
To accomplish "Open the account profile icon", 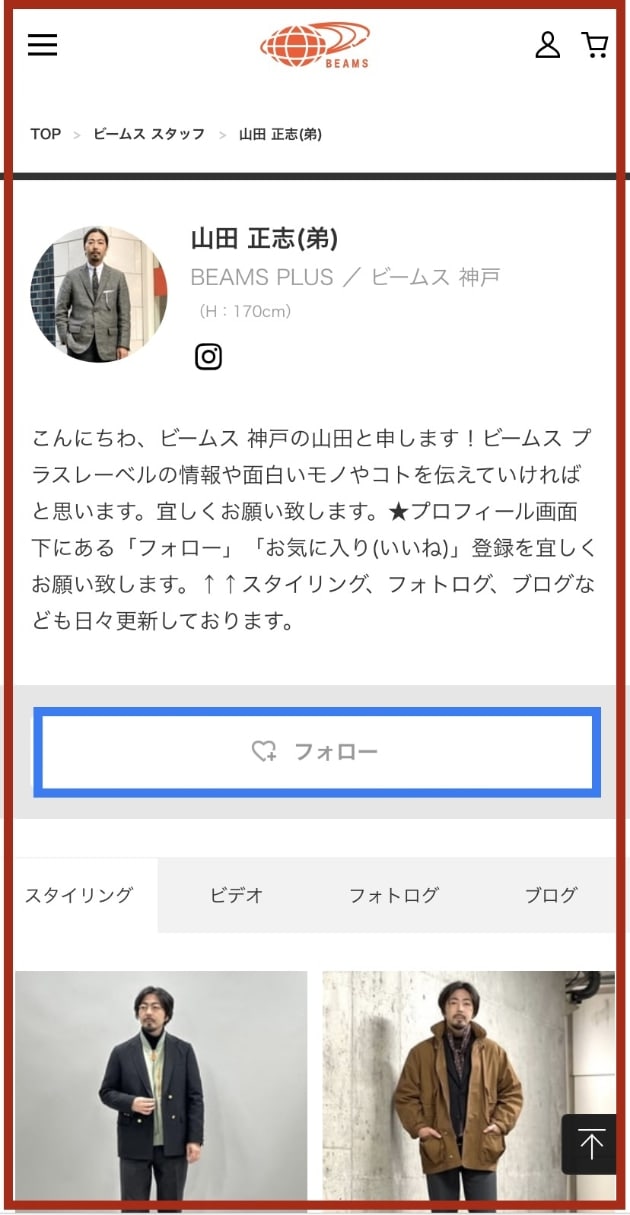I will coord(547,45).
